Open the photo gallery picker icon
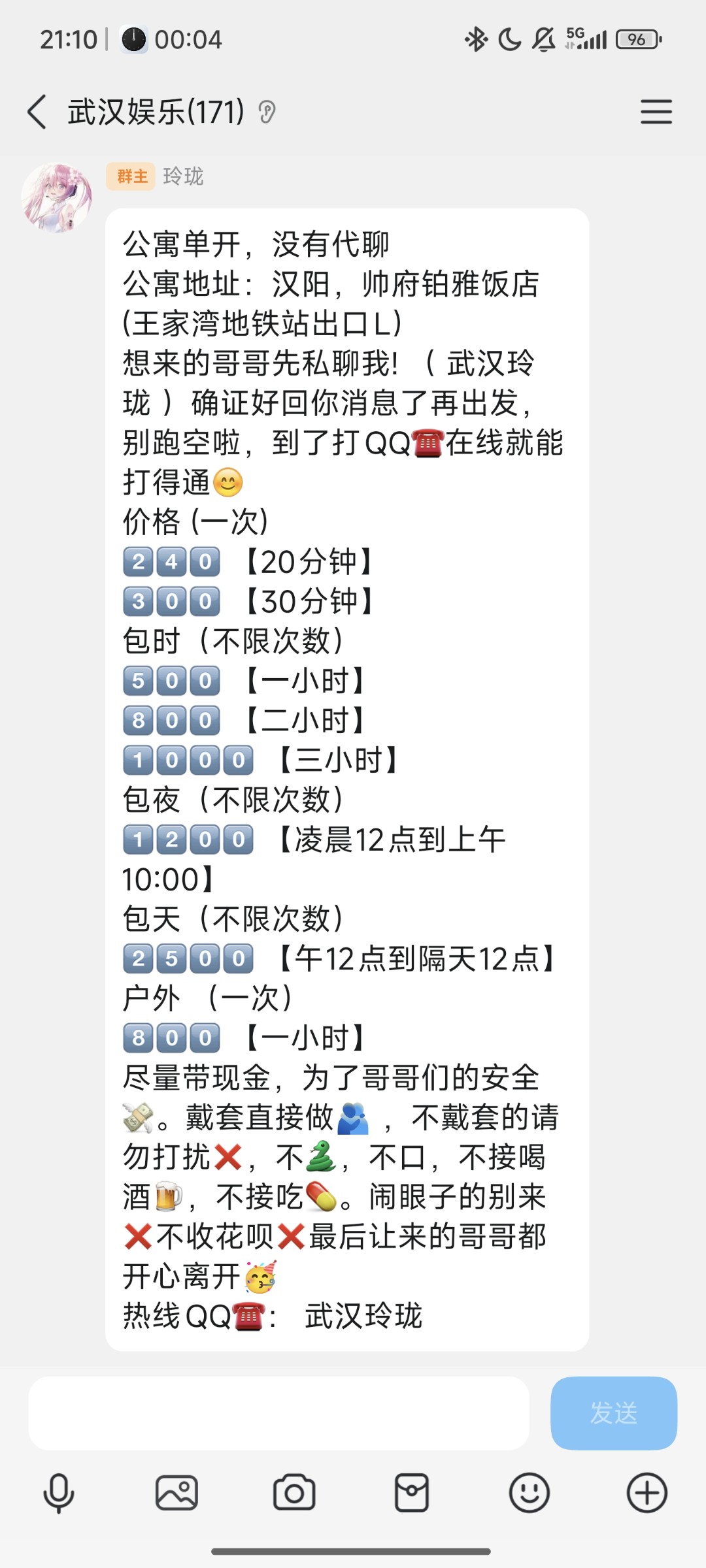706x1568 pixels. (x=175, y=1493)
